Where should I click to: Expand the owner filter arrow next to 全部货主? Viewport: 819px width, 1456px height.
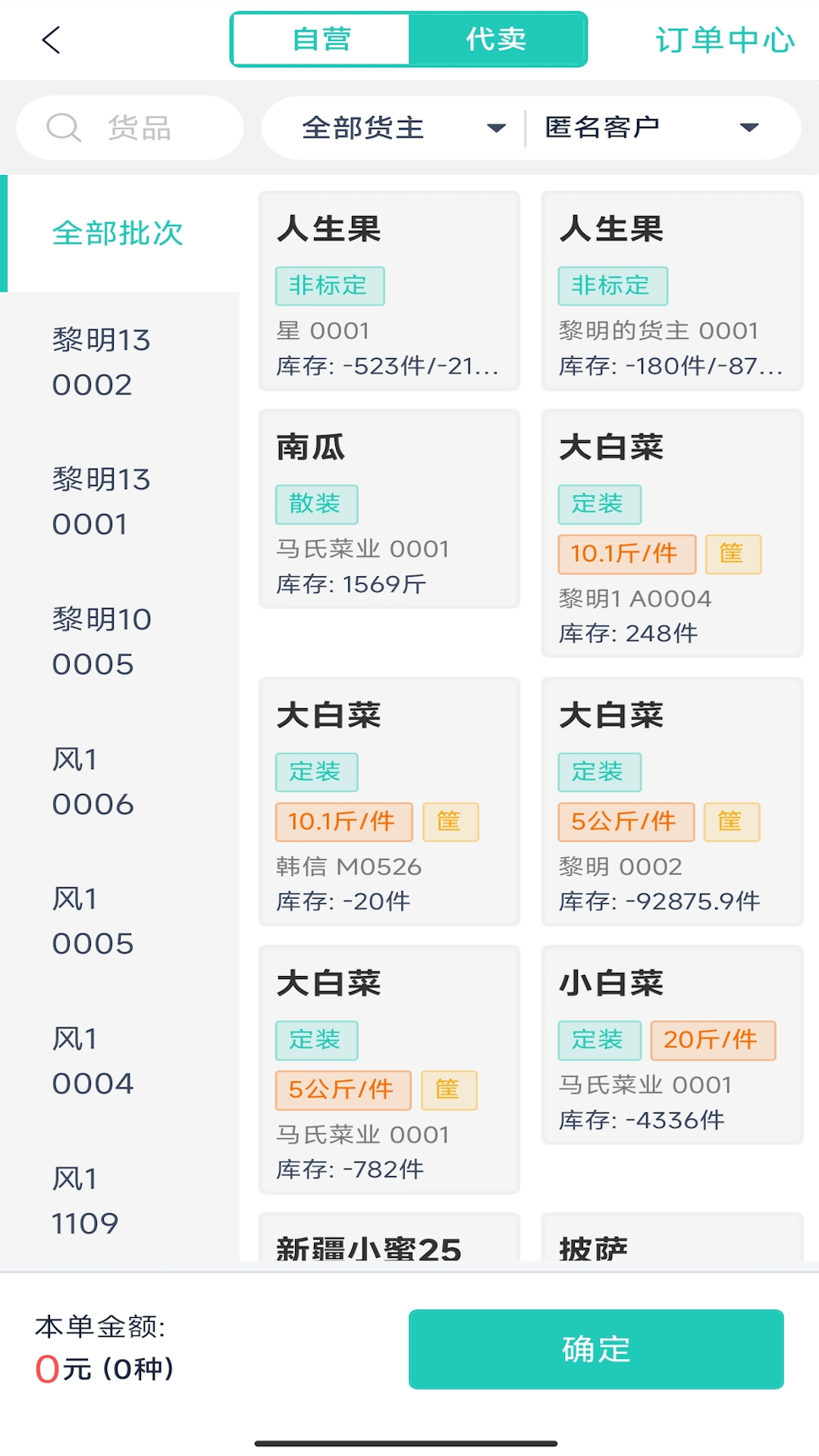[x=497, y=128]
